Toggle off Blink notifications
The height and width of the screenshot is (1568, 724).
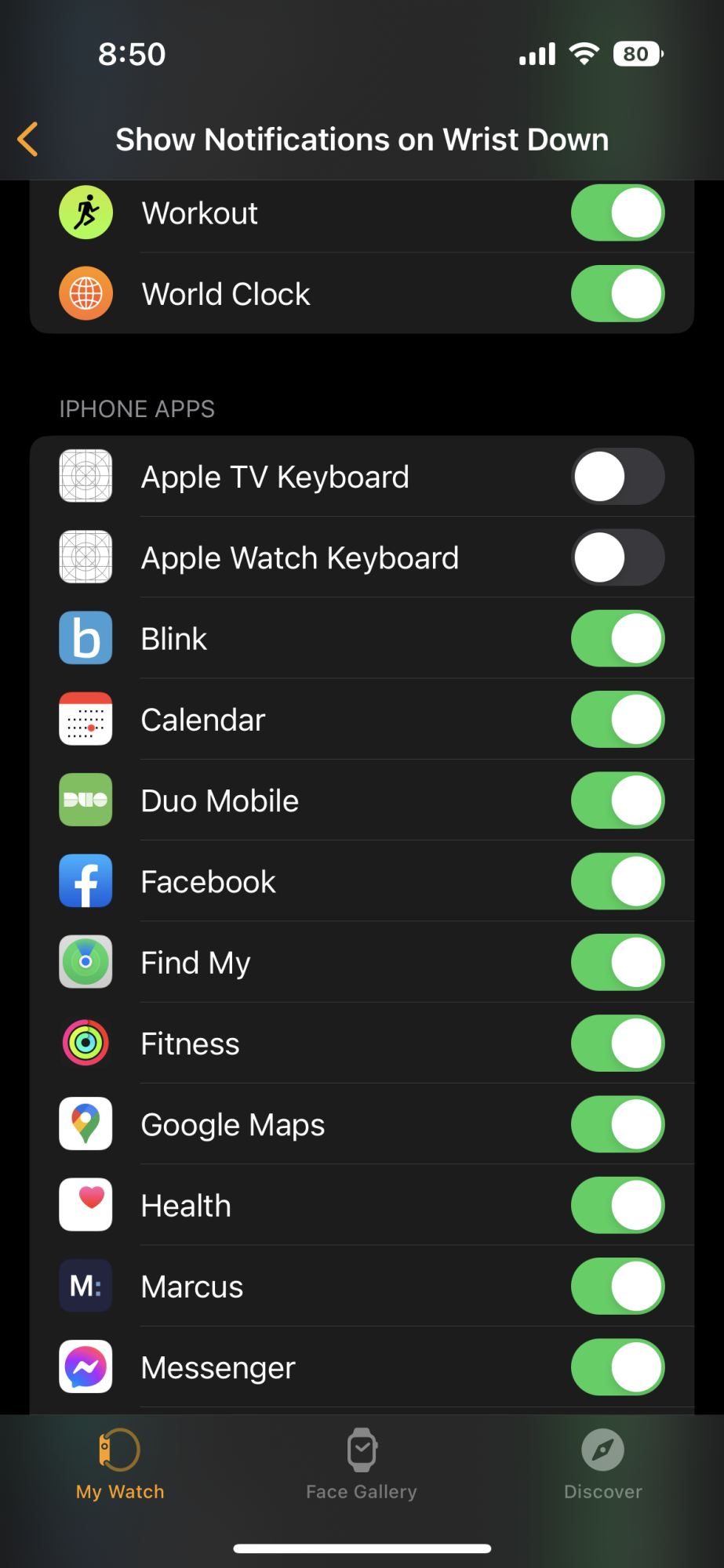coord(617,638)
